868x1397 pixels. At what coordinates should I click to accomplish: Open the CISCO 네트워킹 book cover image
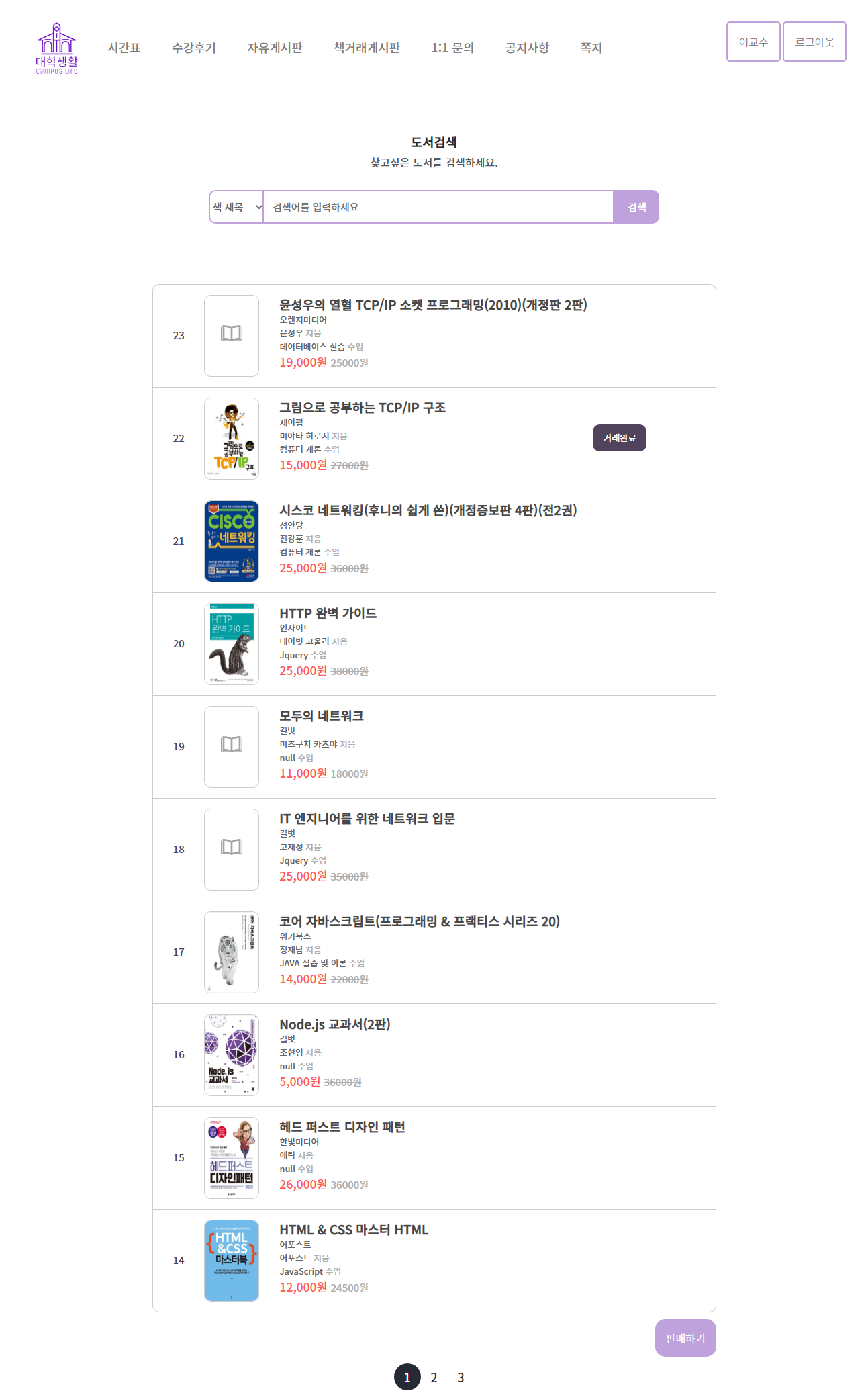tap(231, 541)
